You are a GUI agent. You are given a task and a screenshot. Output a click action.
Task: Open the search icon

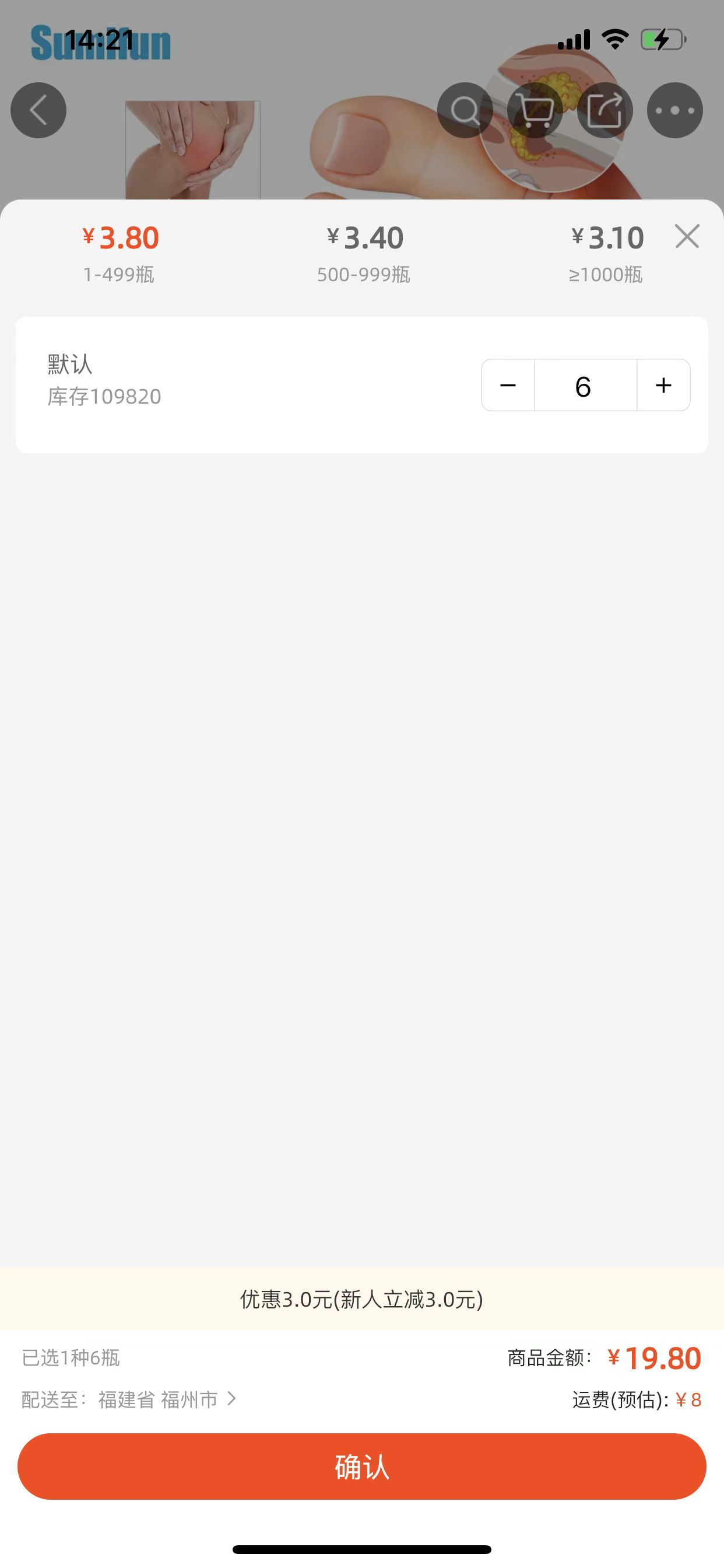(x=465, y=110)
